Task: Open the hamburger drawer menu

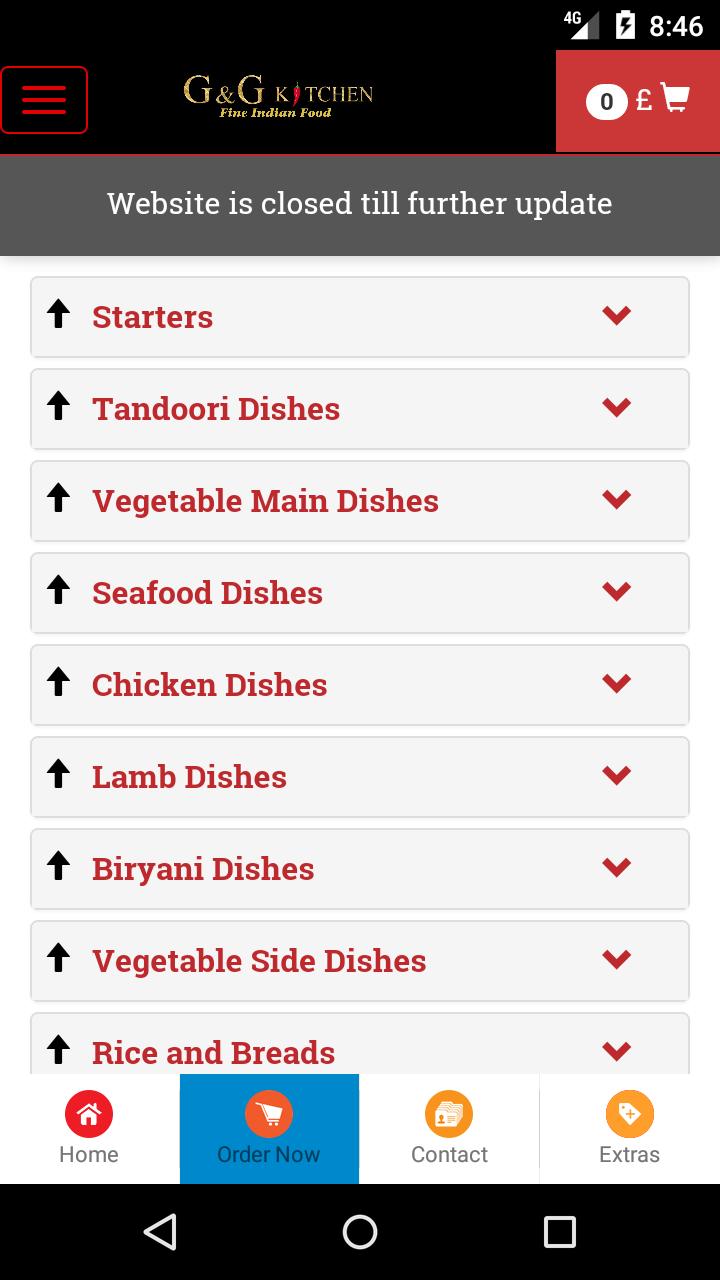Action: point(44,100)
